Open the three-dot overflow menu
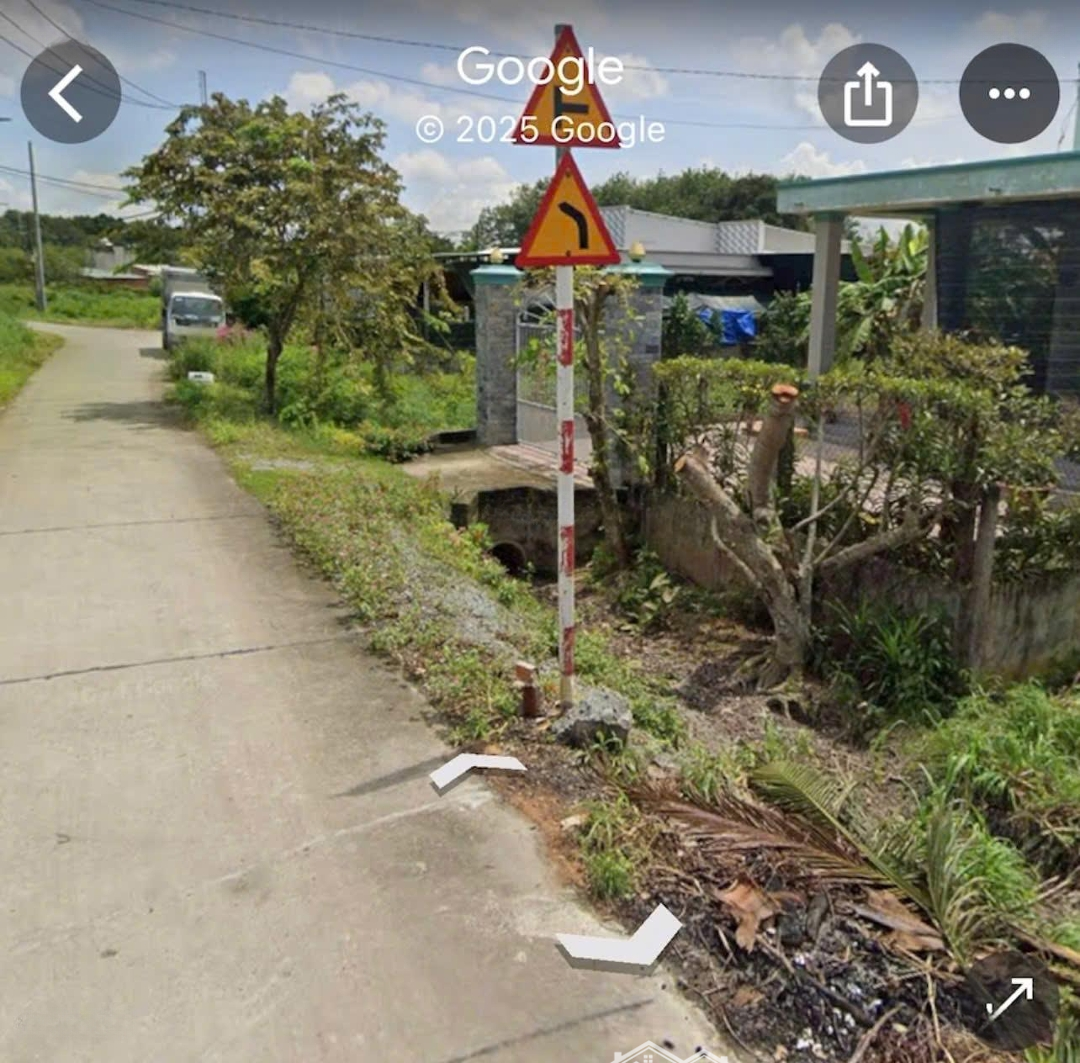1080x1063 pixels. [1008, 93]
